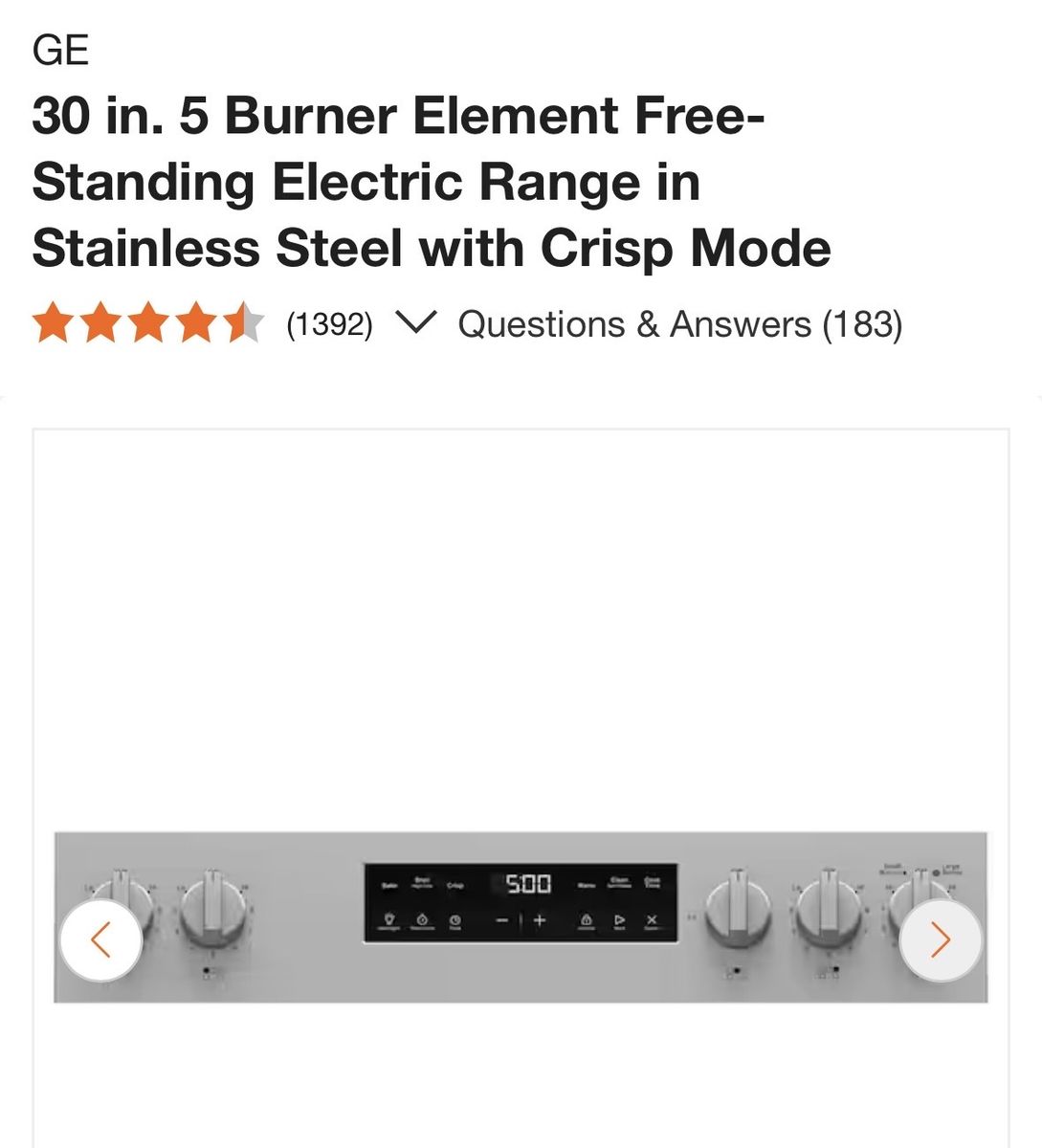1042x1148 pixels.
Task: Show the previous product image
Action: [x=101, y=940]
